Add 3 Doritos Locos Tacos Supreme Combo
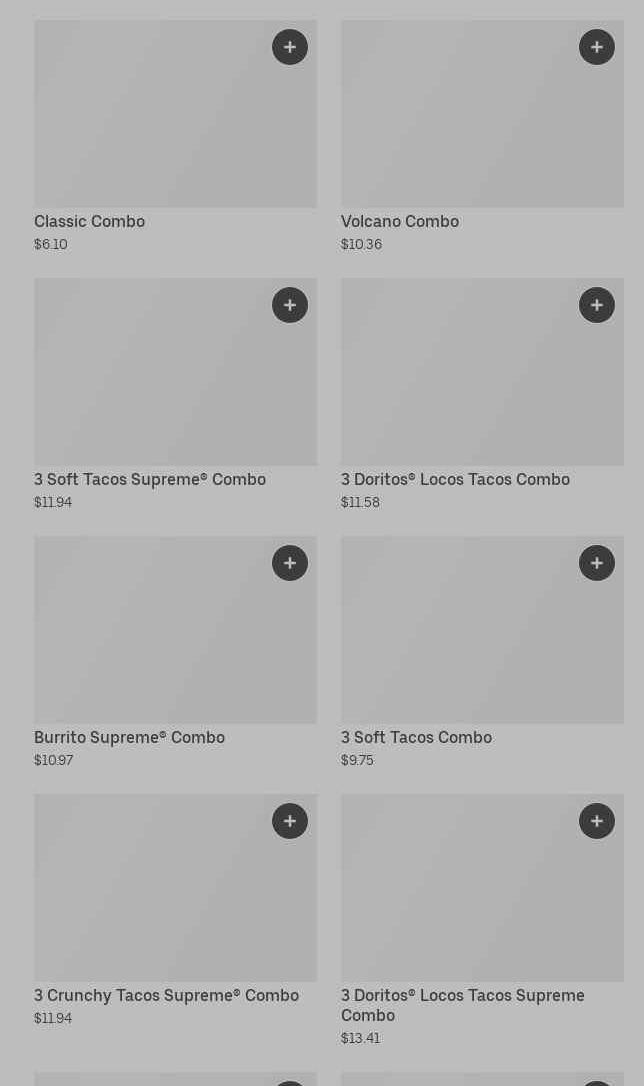Image resolution: width=644 pixels, height=1086 pixels. coord(597,821)
